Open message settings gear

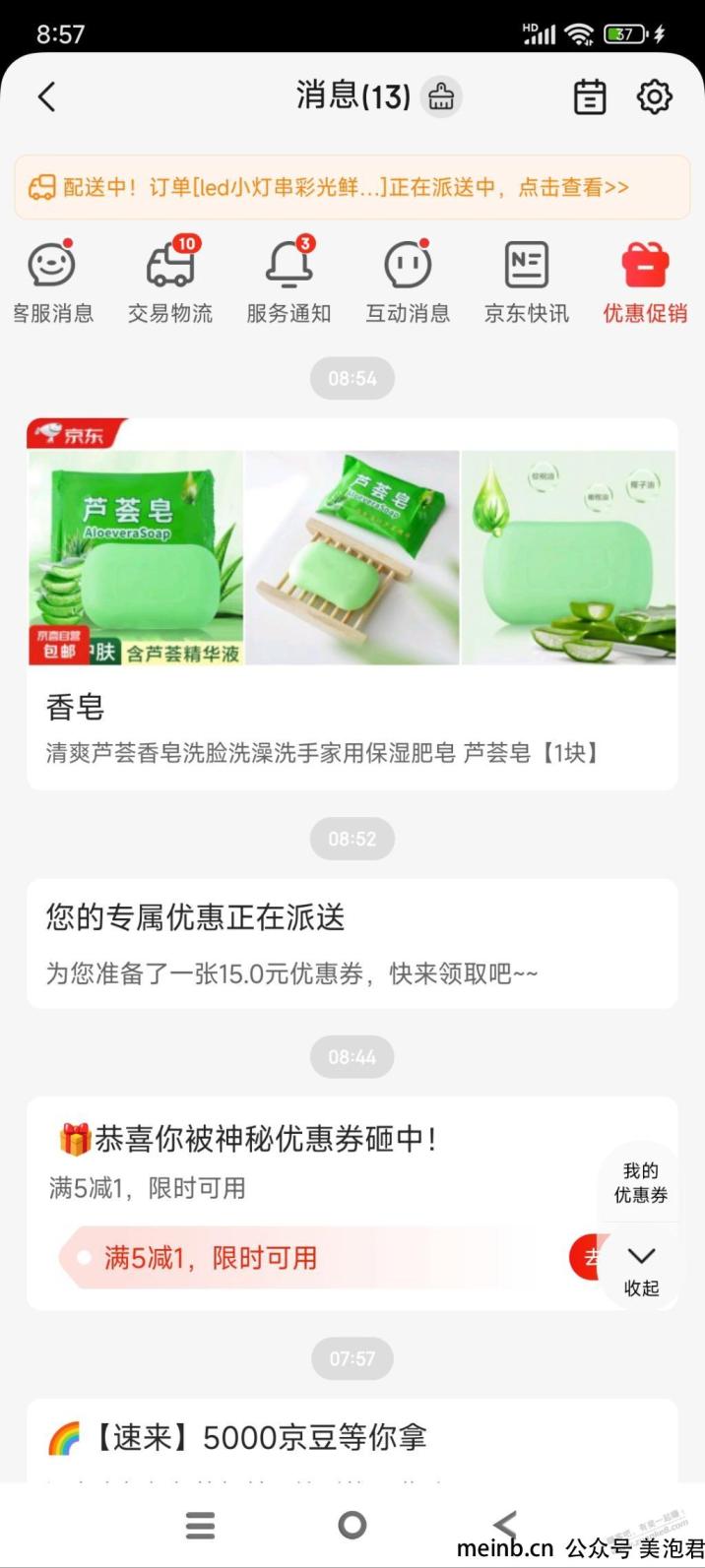click(654, 96)
